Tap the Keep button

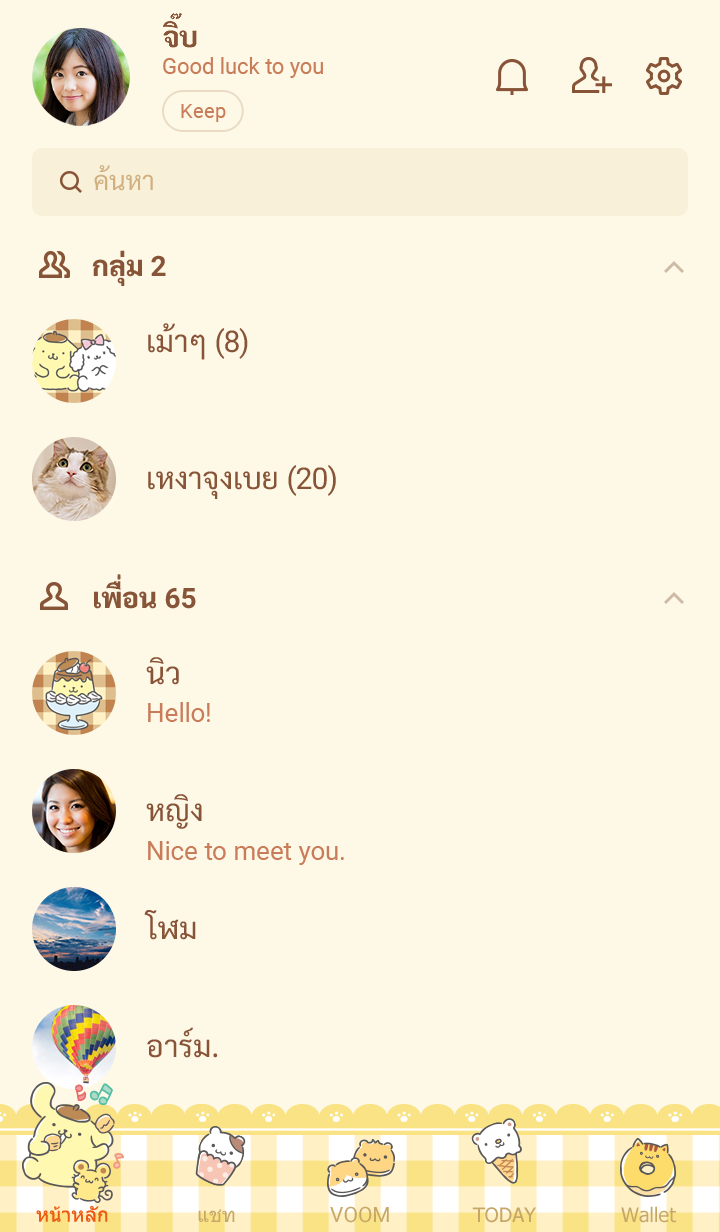[203, 111]
